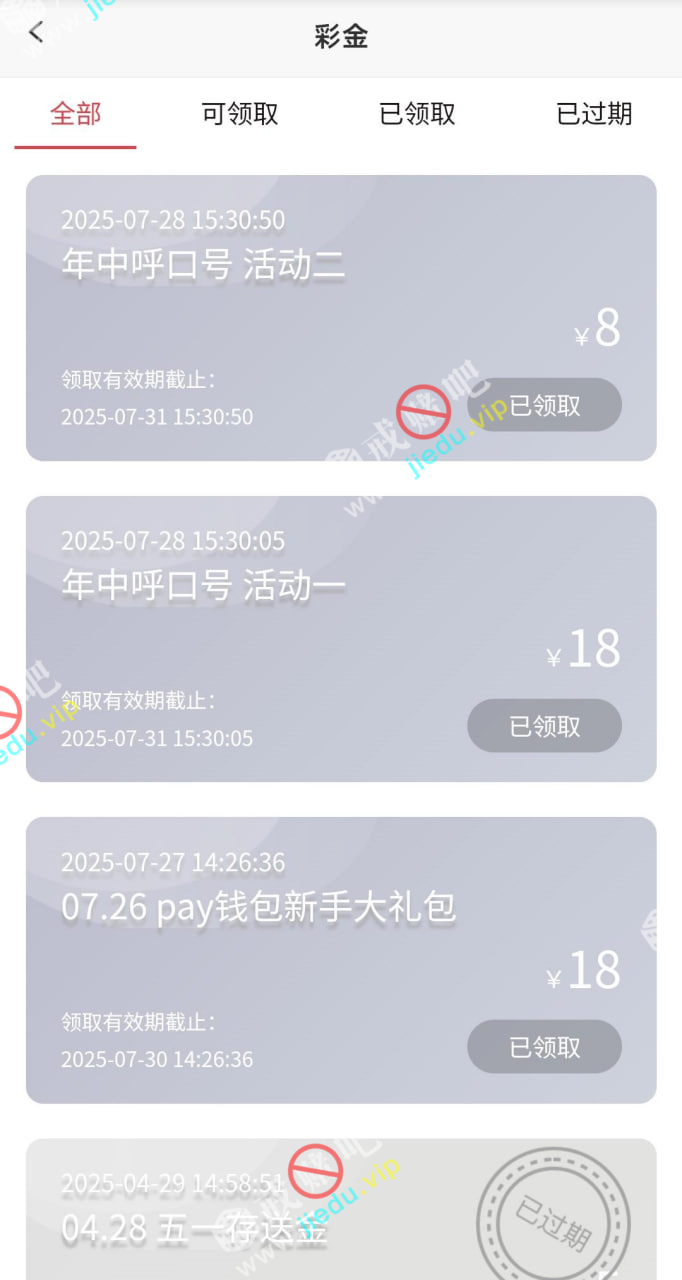Image resolution: width=682 pixels, height=1280 pixels.
Task: Go back using the top-left arrow
Action: (x=36, y=33)
